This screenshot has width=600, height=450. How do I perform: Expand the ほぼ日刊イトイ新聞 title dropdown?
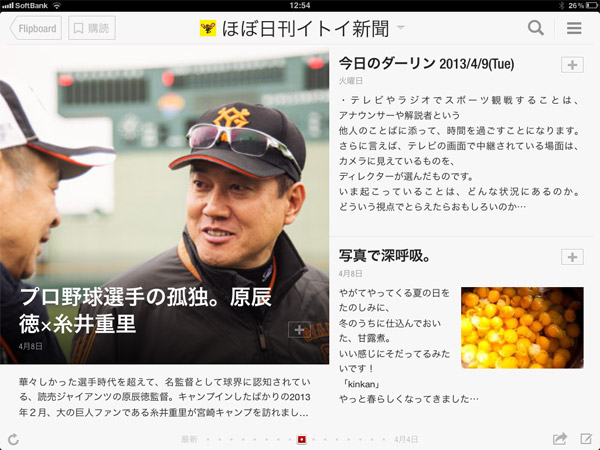(x=401, y=28)
